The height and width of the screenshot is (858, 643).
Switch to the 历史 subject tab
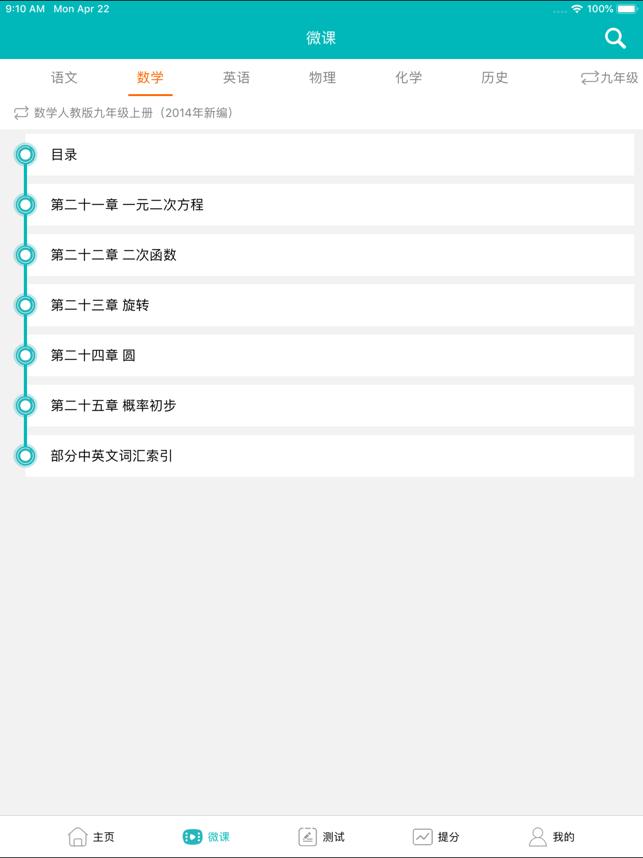tap(494, 78)
